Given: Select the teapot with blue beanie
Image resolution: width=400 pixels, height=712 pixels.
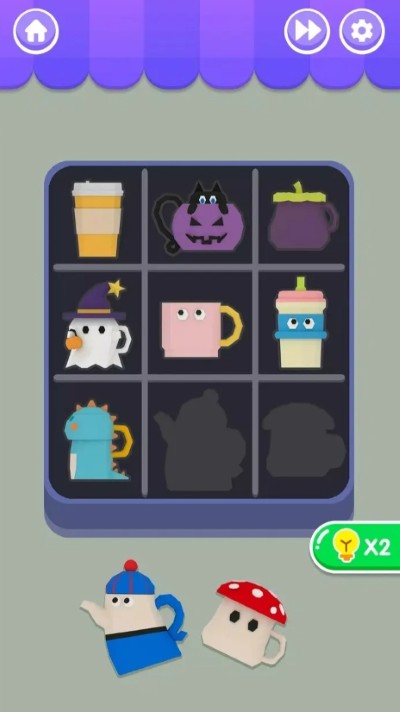Looking at the screenshot, I should (135, 618).
